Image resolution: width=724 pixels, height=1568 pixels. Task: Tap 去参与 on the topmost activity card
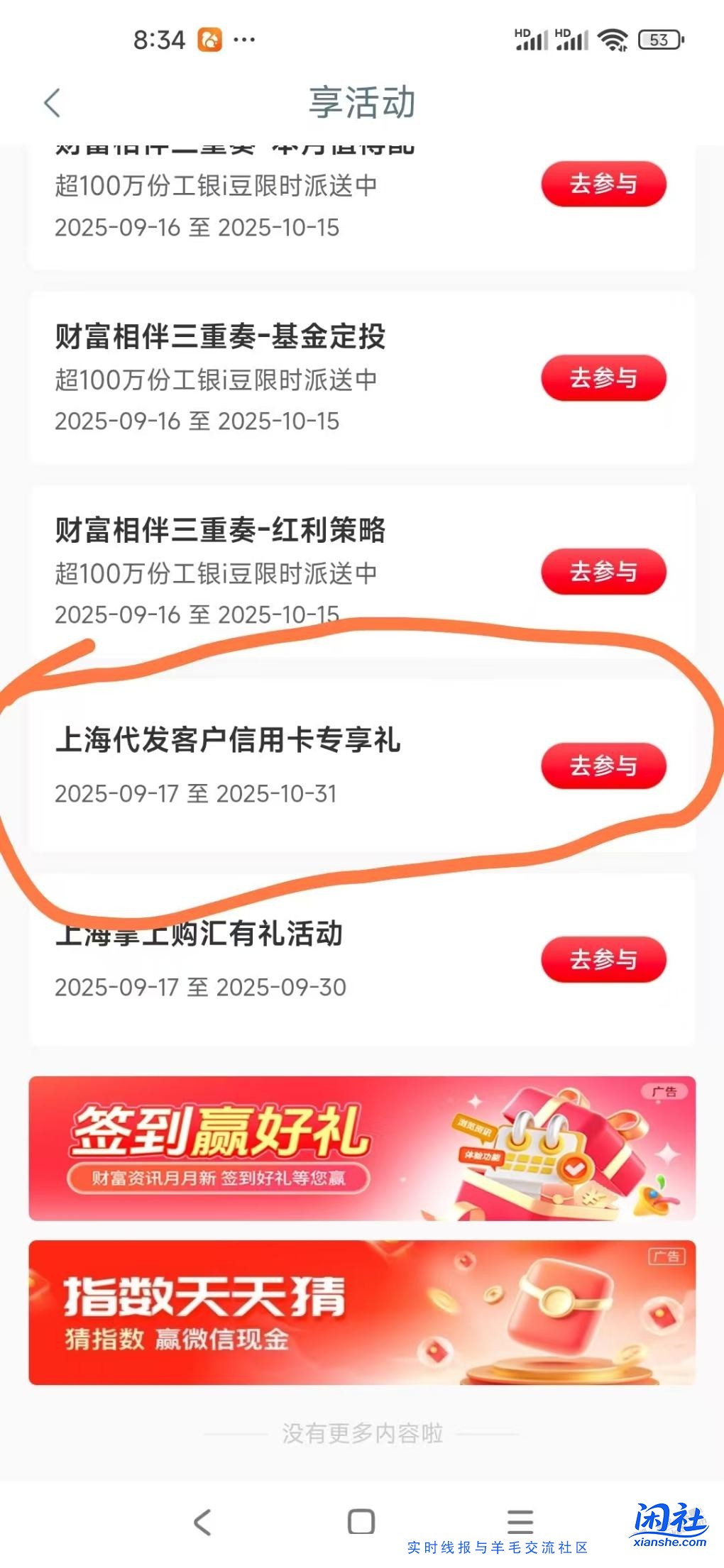click(604, 184)
